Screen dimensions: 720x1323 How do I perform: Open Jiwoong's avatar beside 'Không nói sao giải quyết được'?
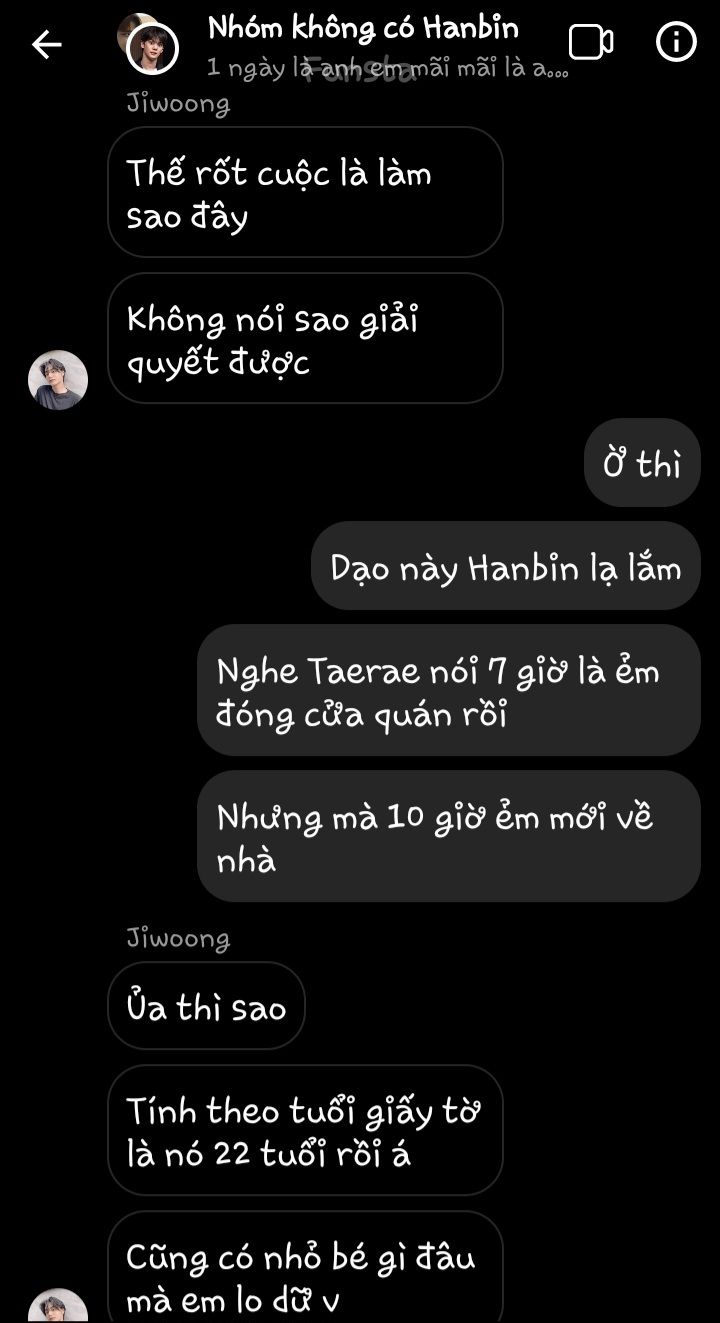(x=58, y=380)
